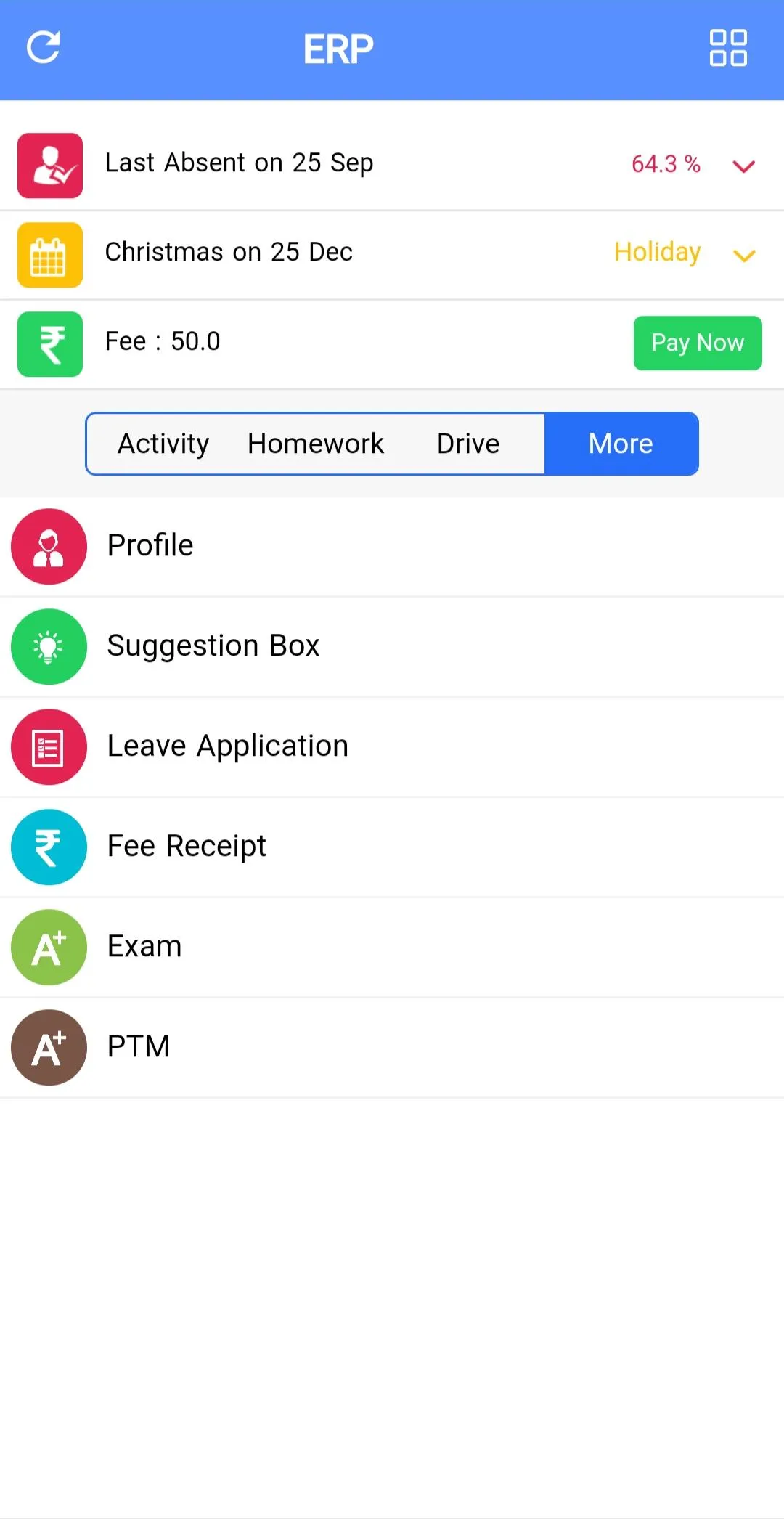Image resolution: width=784 pixels, height=1519 pixels.
Task: Refresh the ERP dashboard
Action: 44,48
